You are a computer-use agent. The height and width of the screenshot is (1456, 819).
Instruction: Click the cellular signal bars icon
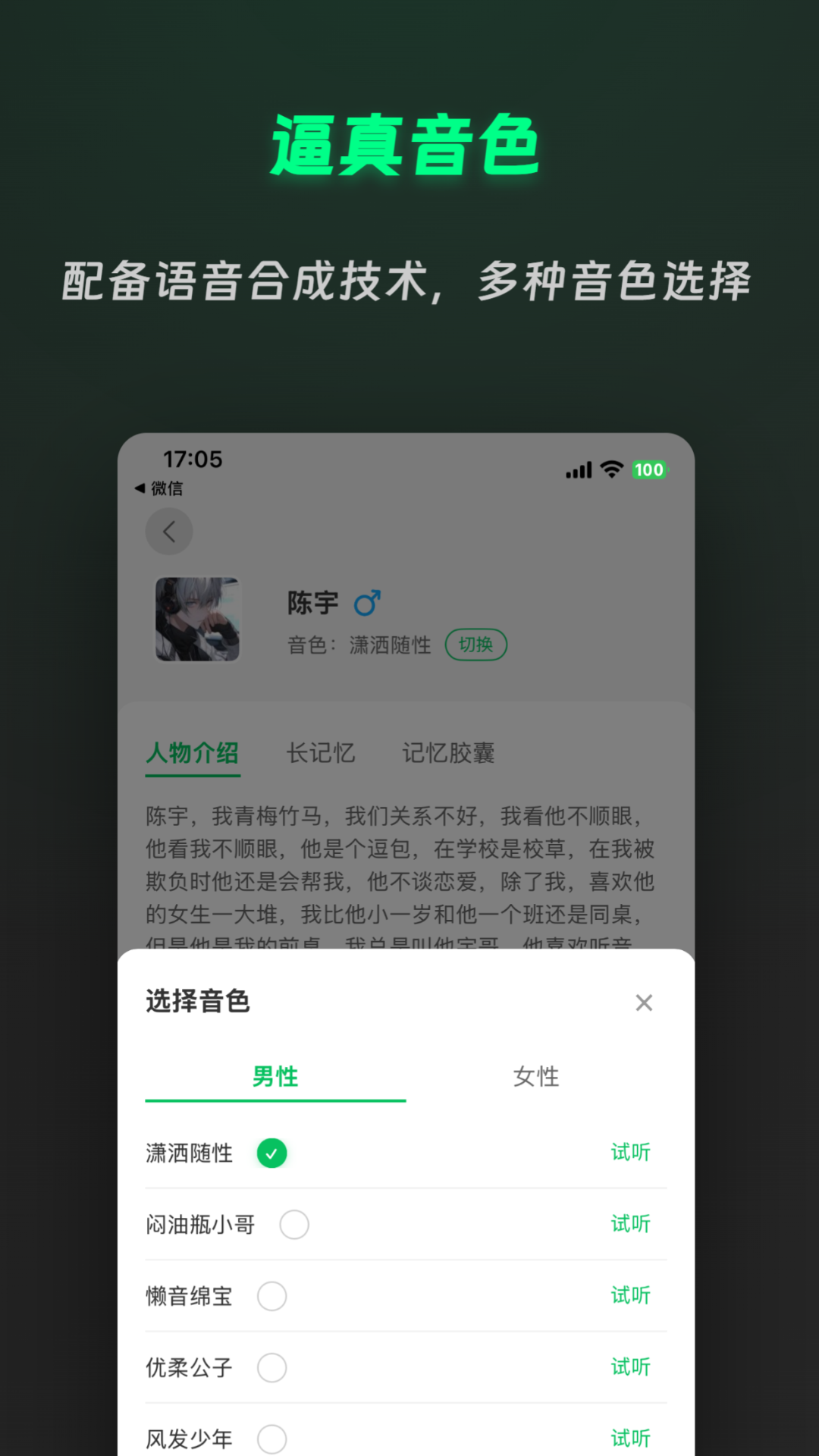click(578, 470)
